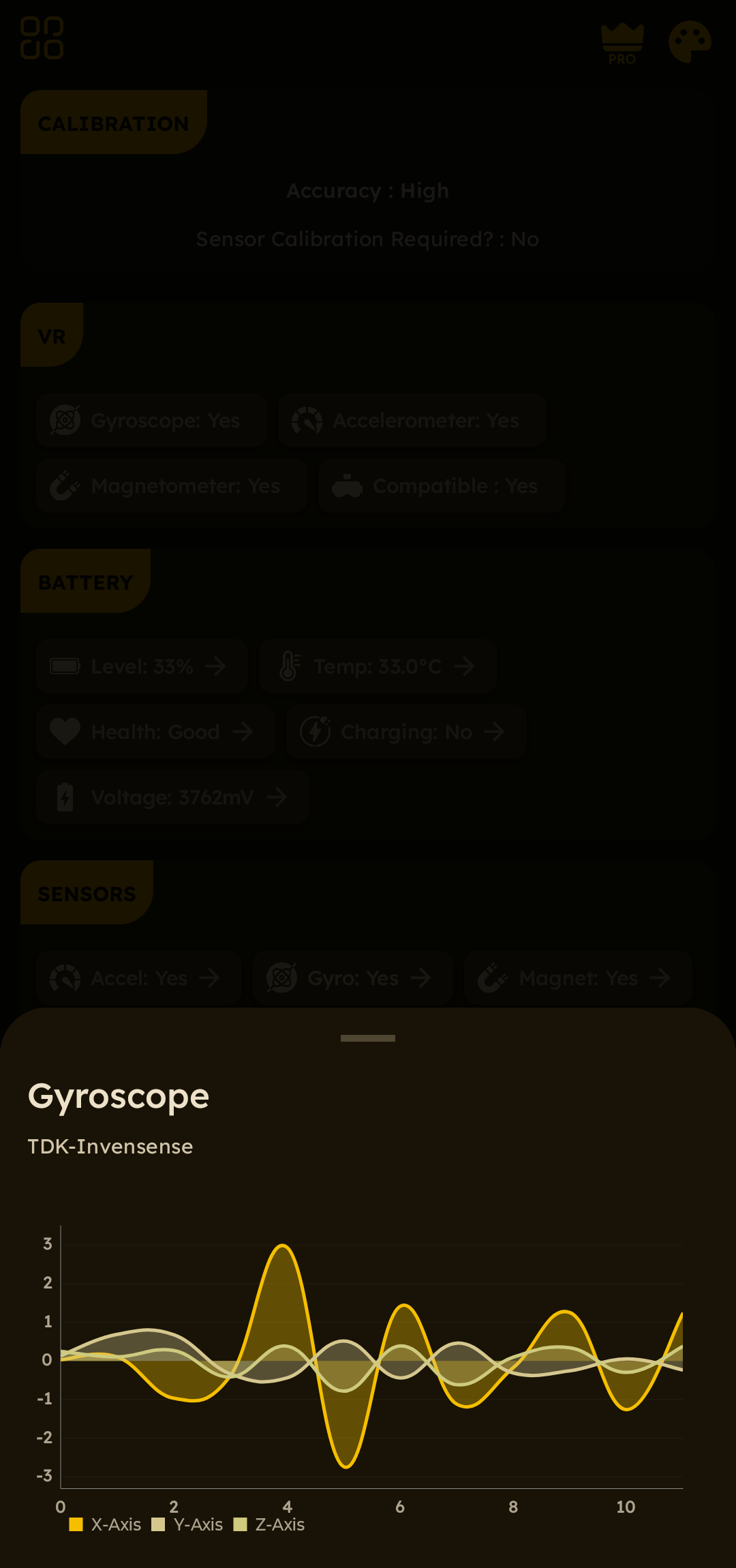This screenshot has height=1568, width=736.
Task: Open Voltage 3762mV details
Action: click(172, 797)
